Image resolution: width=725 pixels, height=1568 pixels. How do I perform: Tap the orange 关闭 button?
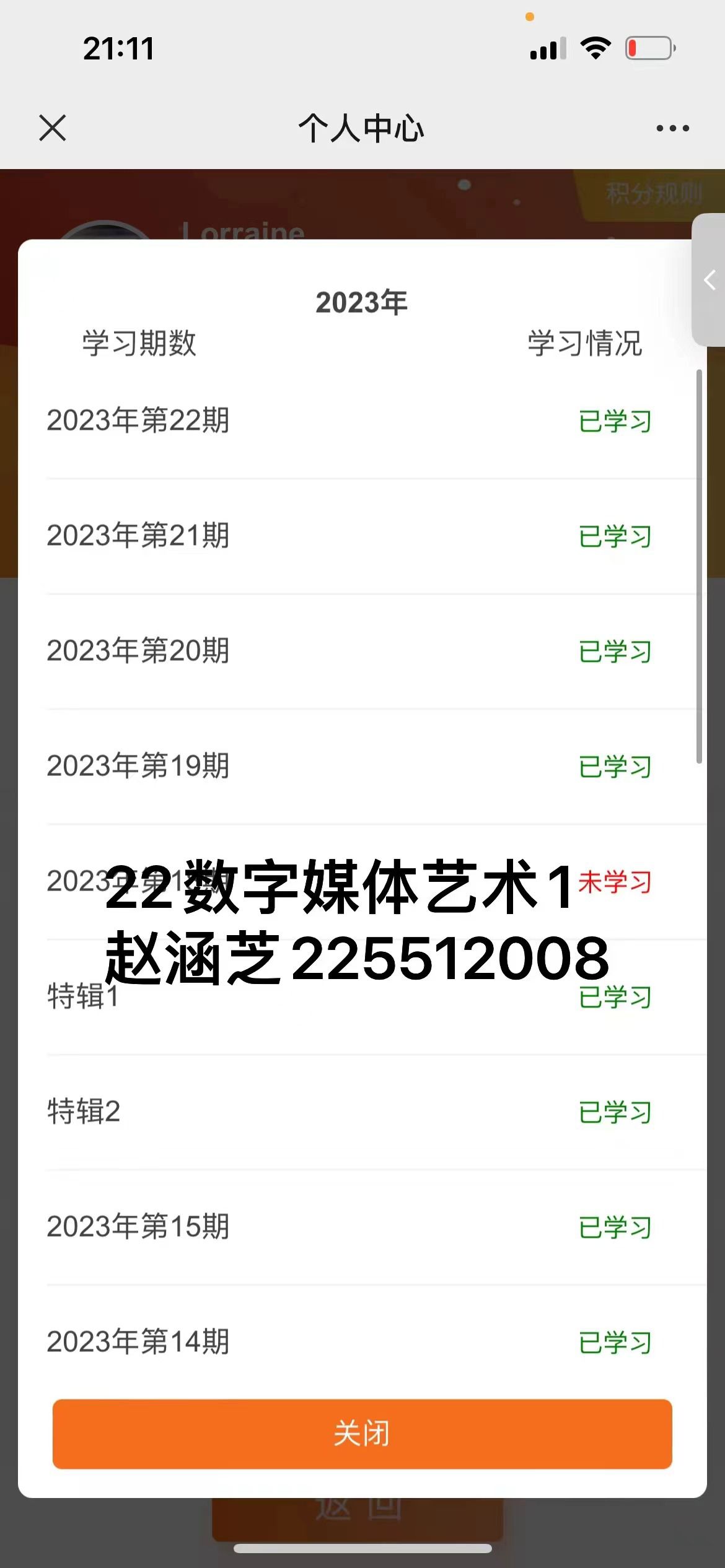click(362, 1434)
